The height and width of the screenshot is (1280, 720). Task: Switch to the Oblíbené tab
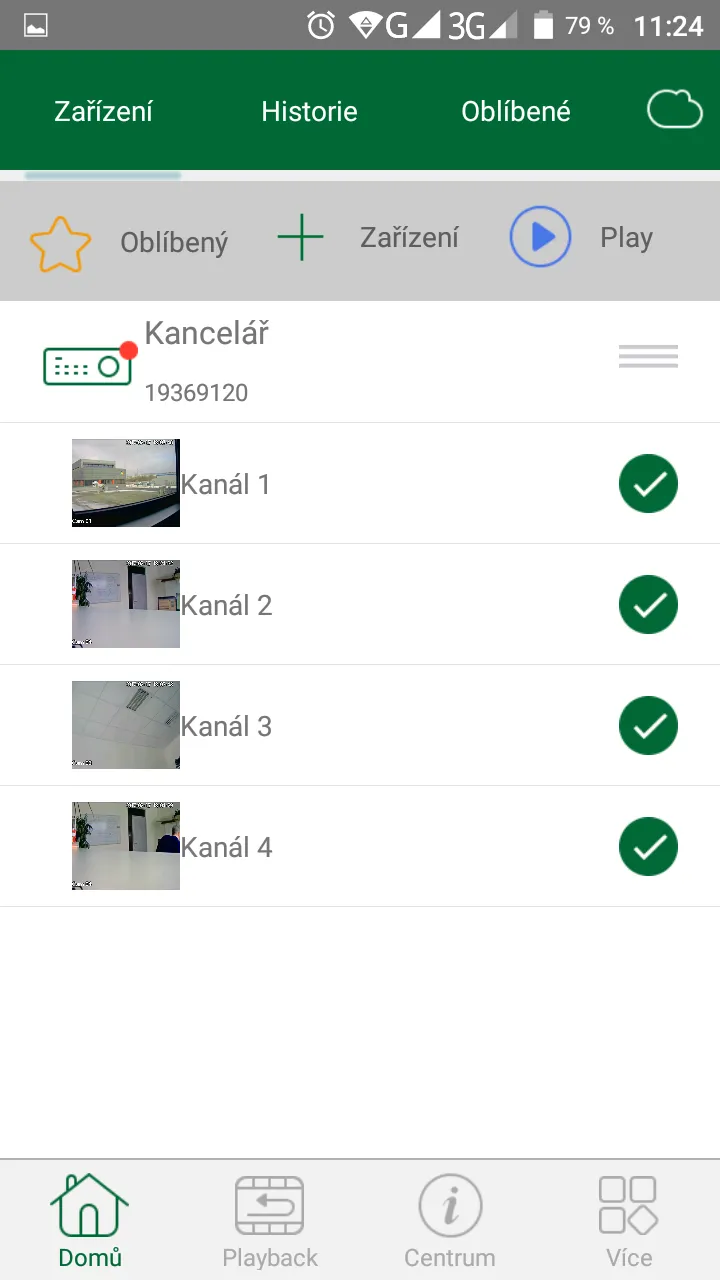[x=516, y=111]
